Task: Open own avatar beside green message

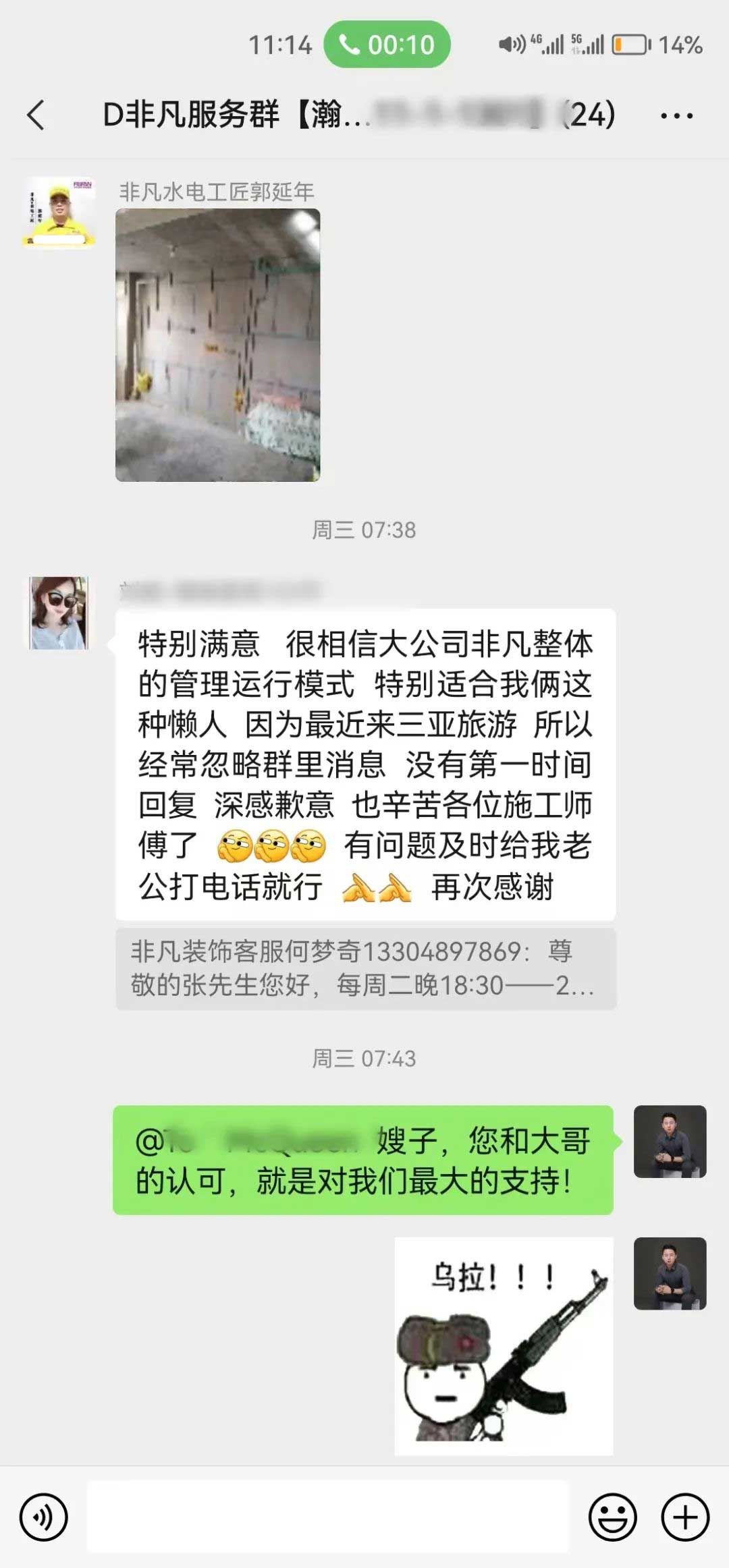Action: coord(670,1142)
